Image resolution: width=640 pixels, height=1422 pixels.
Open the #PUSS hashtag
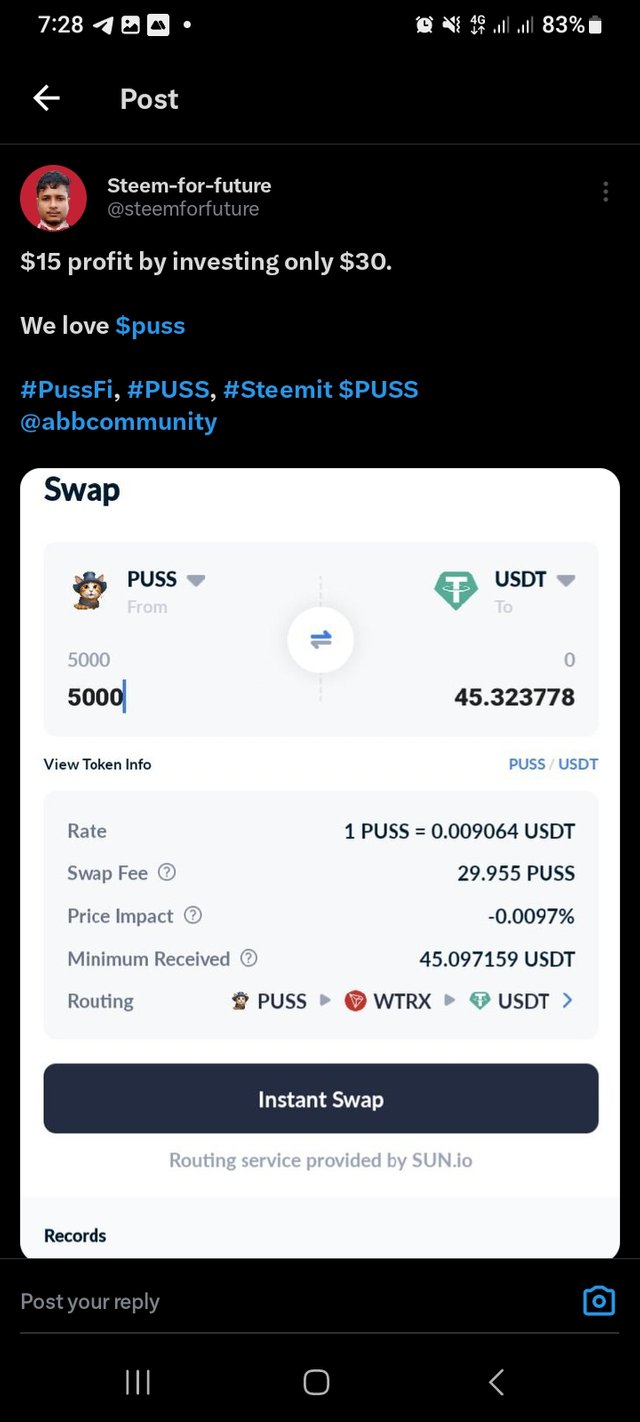168,389
